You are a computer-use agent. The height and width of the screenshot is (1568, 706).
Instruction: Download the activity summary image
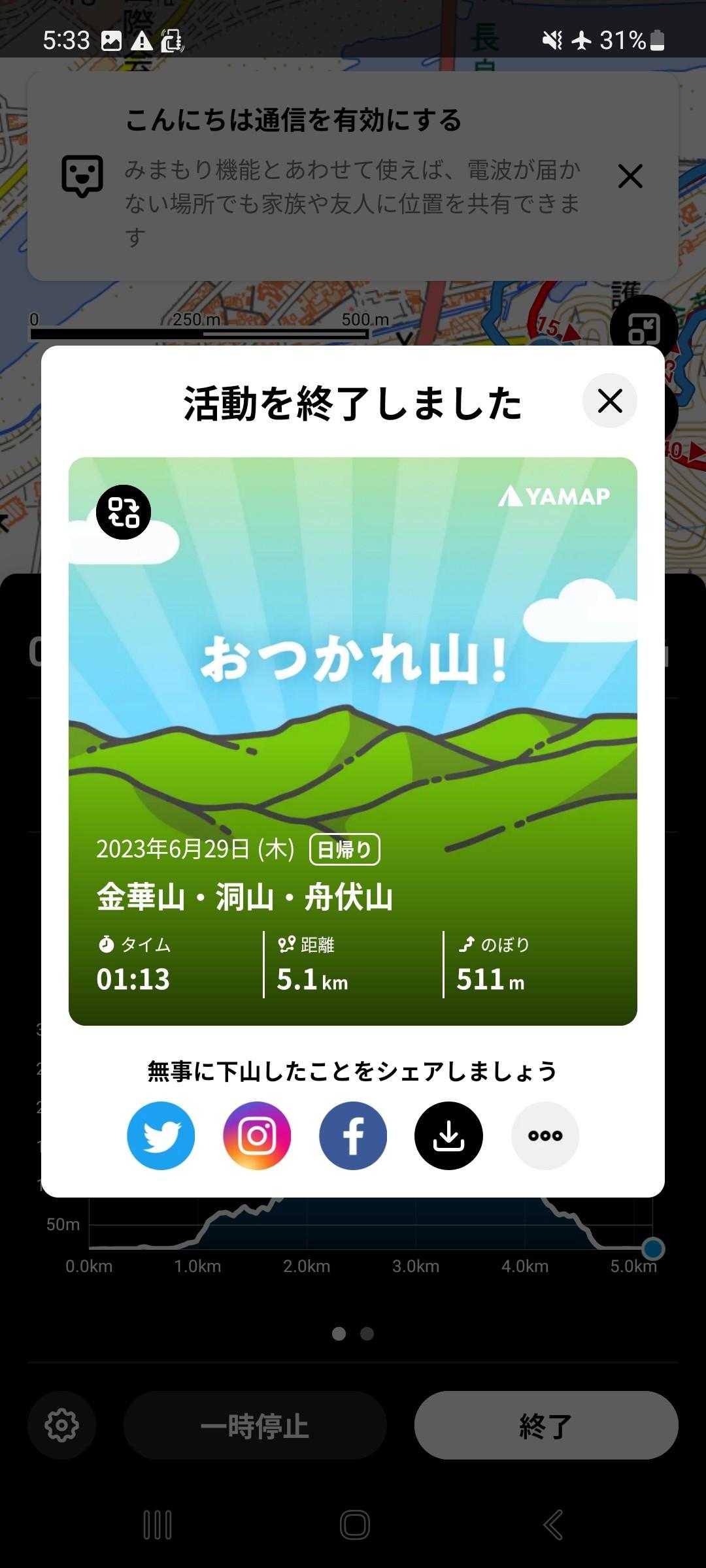(x=448, y=1135)
